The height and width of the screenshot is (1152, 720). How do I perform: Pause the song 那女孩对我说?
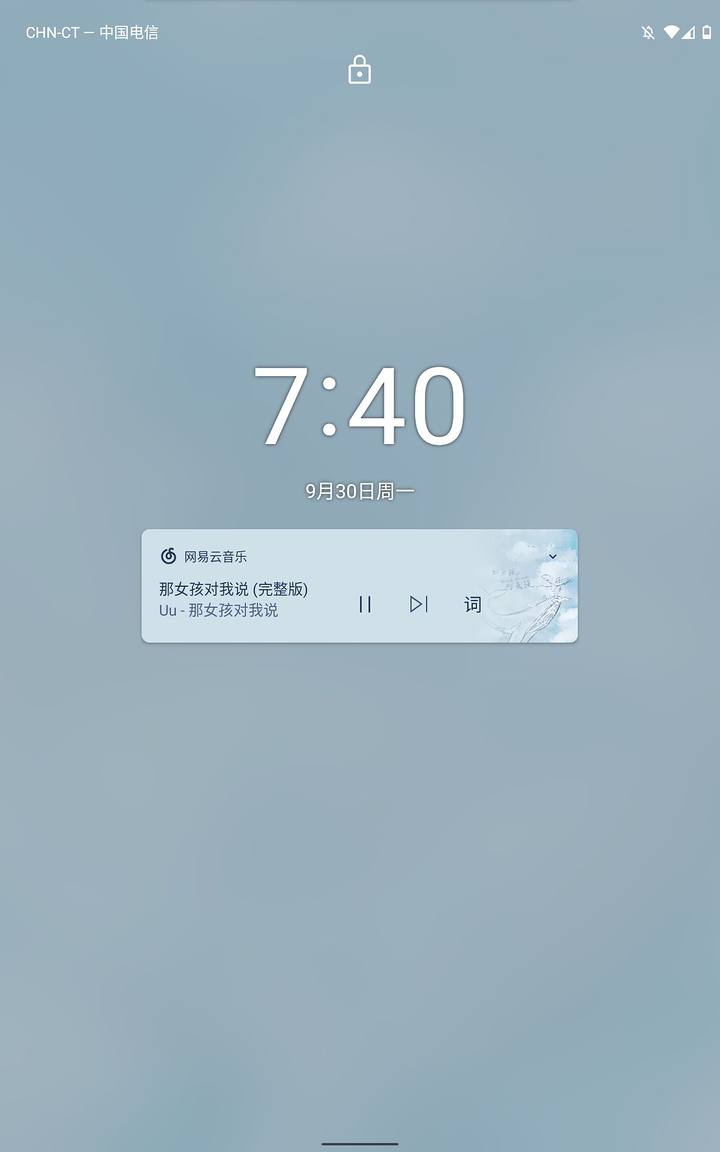point(365,604)
